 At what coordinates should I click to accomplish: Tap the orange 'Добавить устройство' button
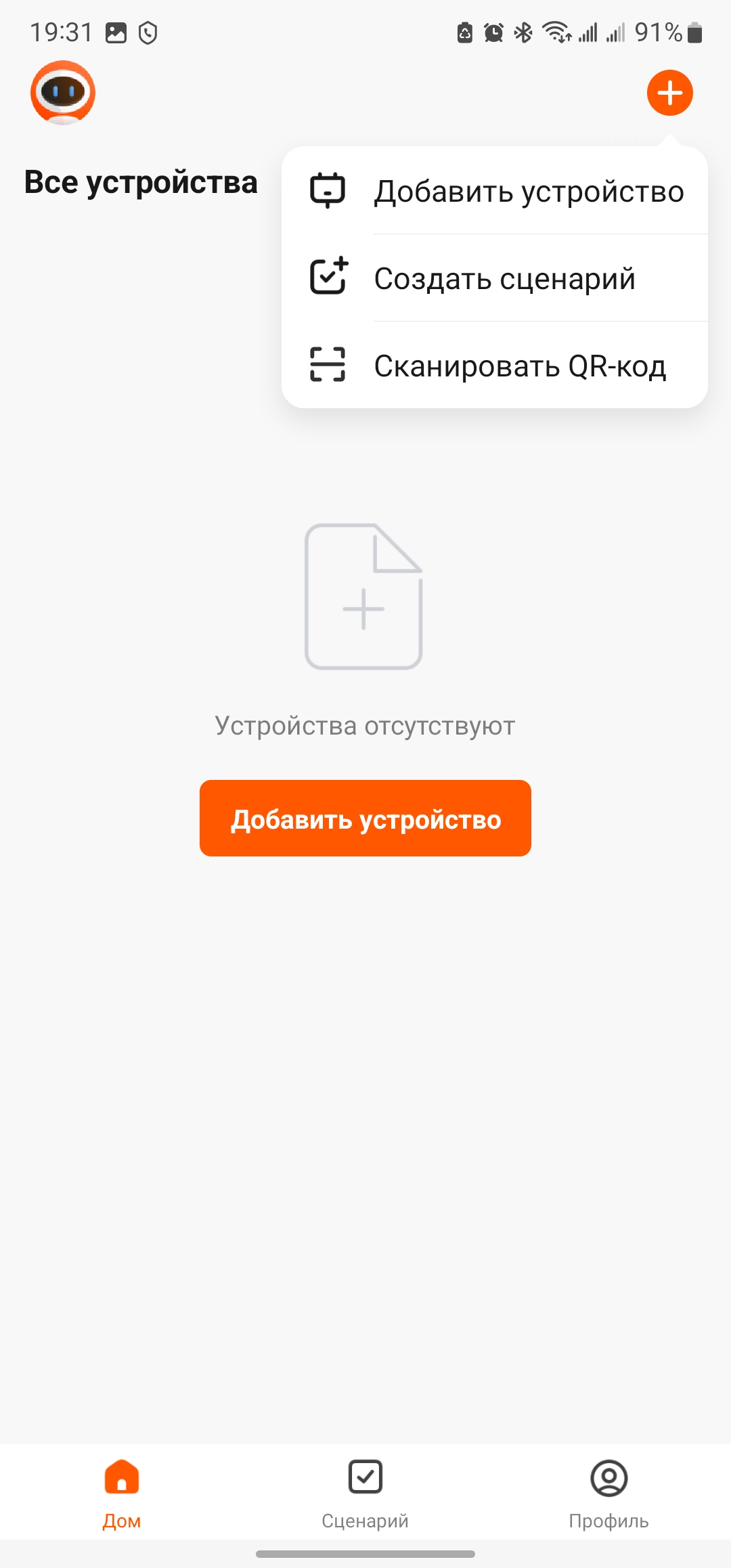point(365,819)
